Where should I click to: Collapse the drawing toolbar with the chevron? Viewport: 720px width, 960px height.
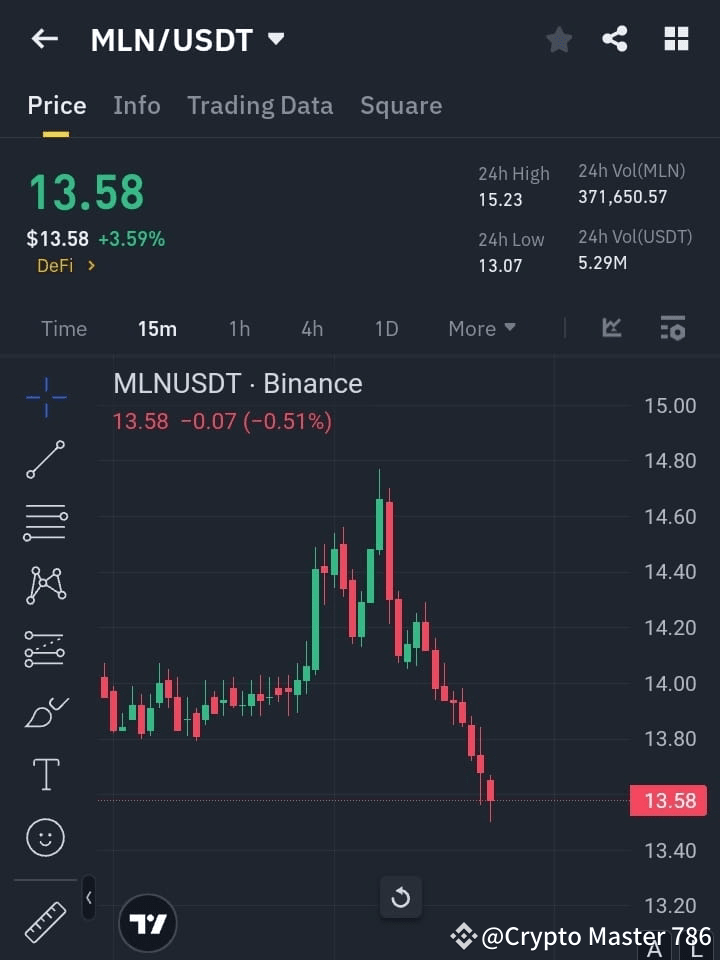tap(88, 898)
